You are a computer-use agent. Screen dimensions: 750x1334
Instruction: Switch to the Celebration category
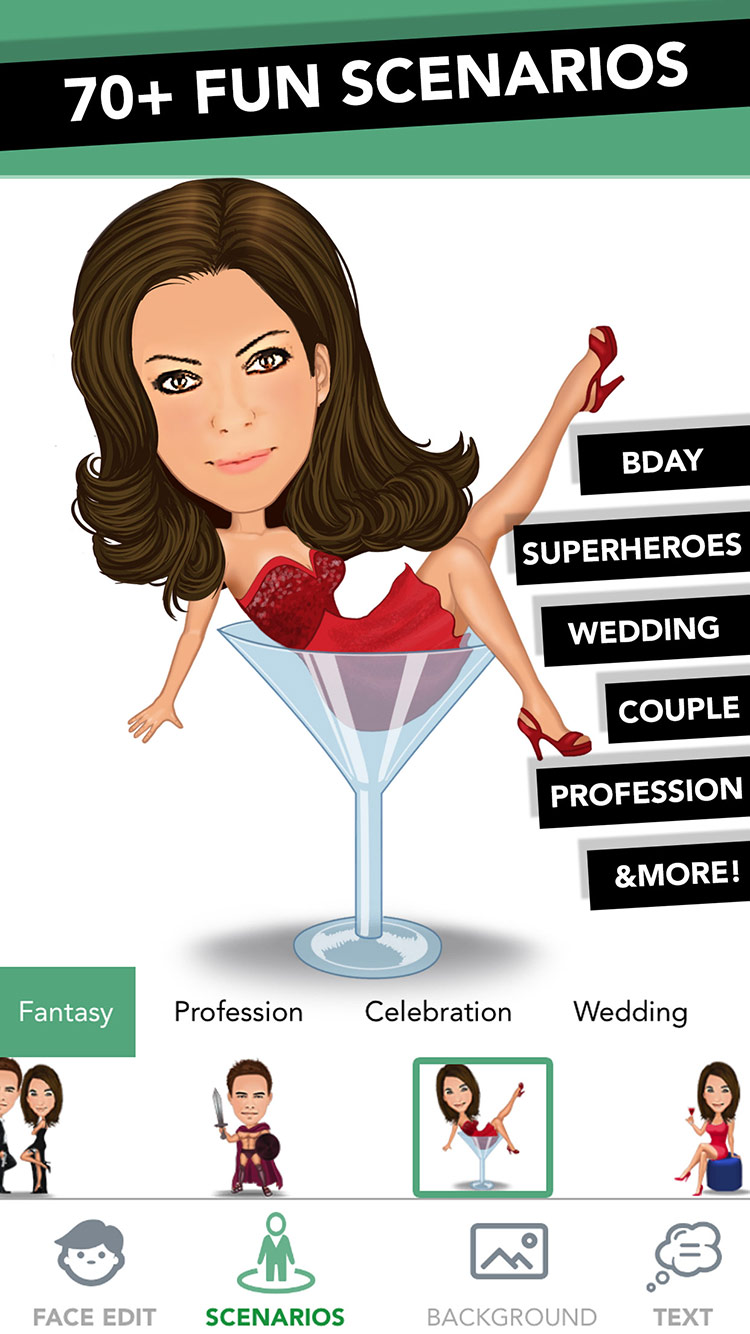(438, 1011)
